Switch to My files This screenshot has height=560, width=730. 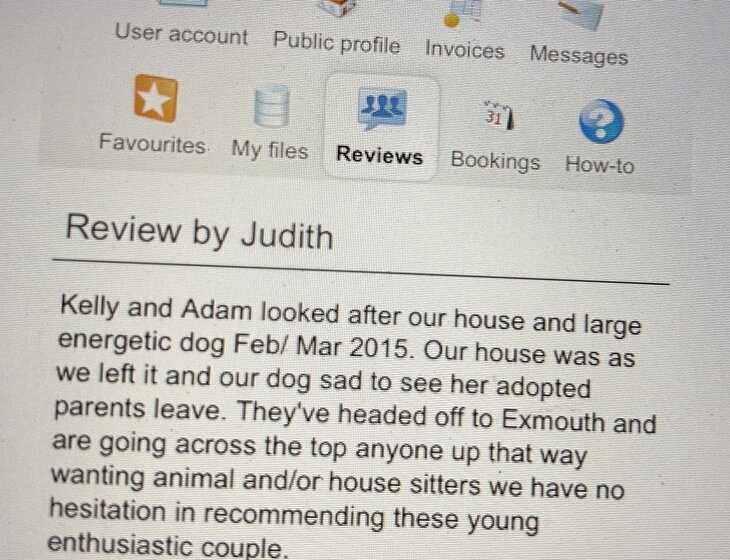tap(270, 123)
